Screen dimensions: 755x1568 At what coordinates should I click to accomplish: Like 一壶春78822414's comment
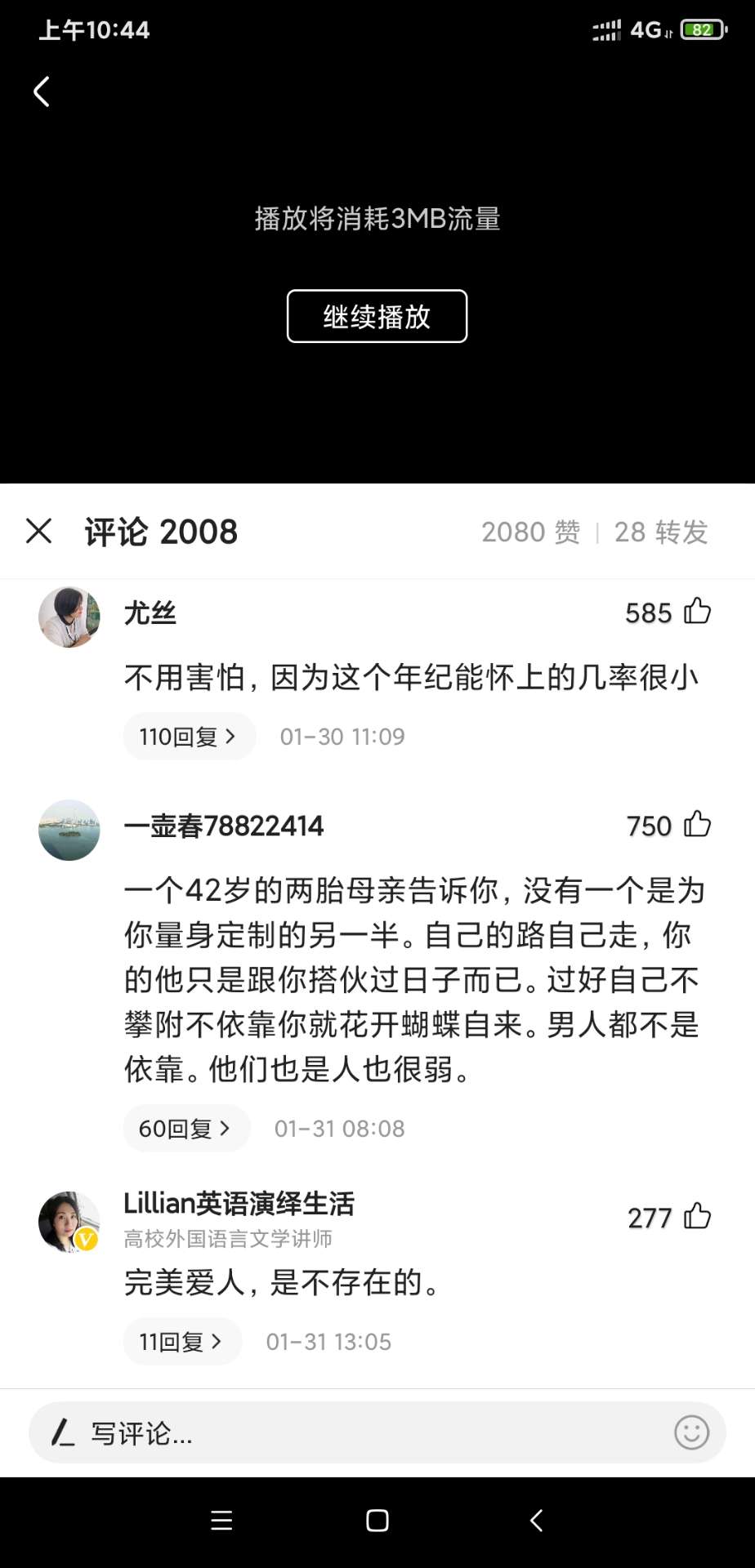[697, 825]
